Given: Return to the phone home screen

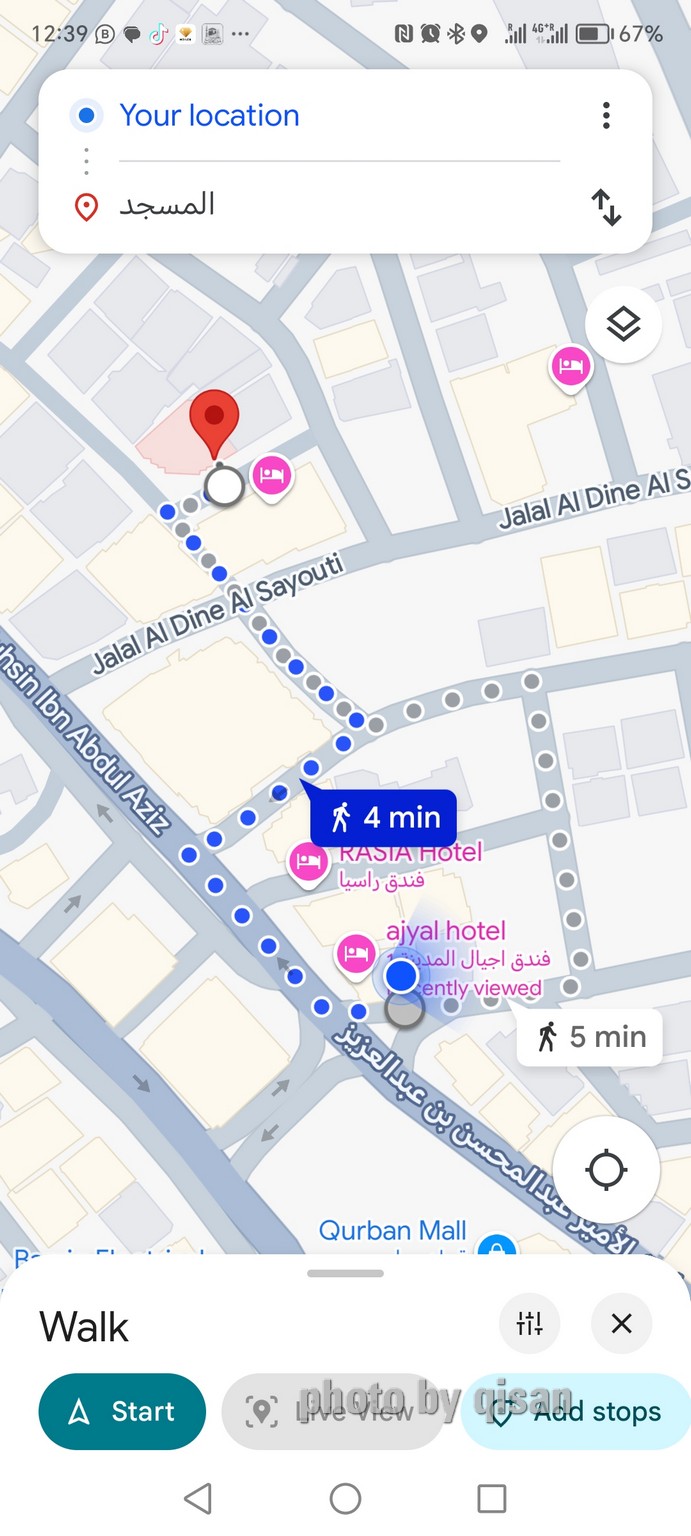Looking at the screenshot, I should point(345,1498).
